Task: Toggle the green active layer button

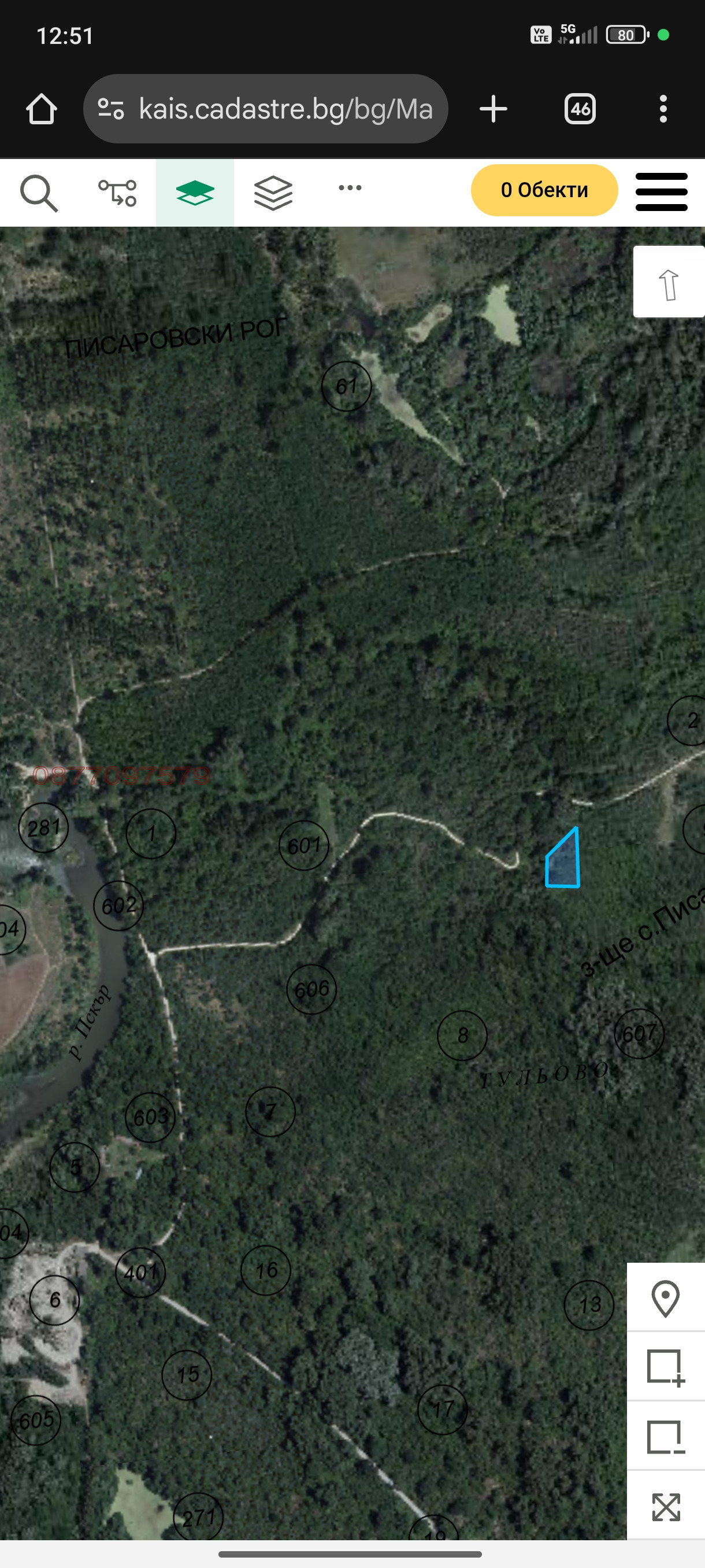Action: (x=195, y=193)
